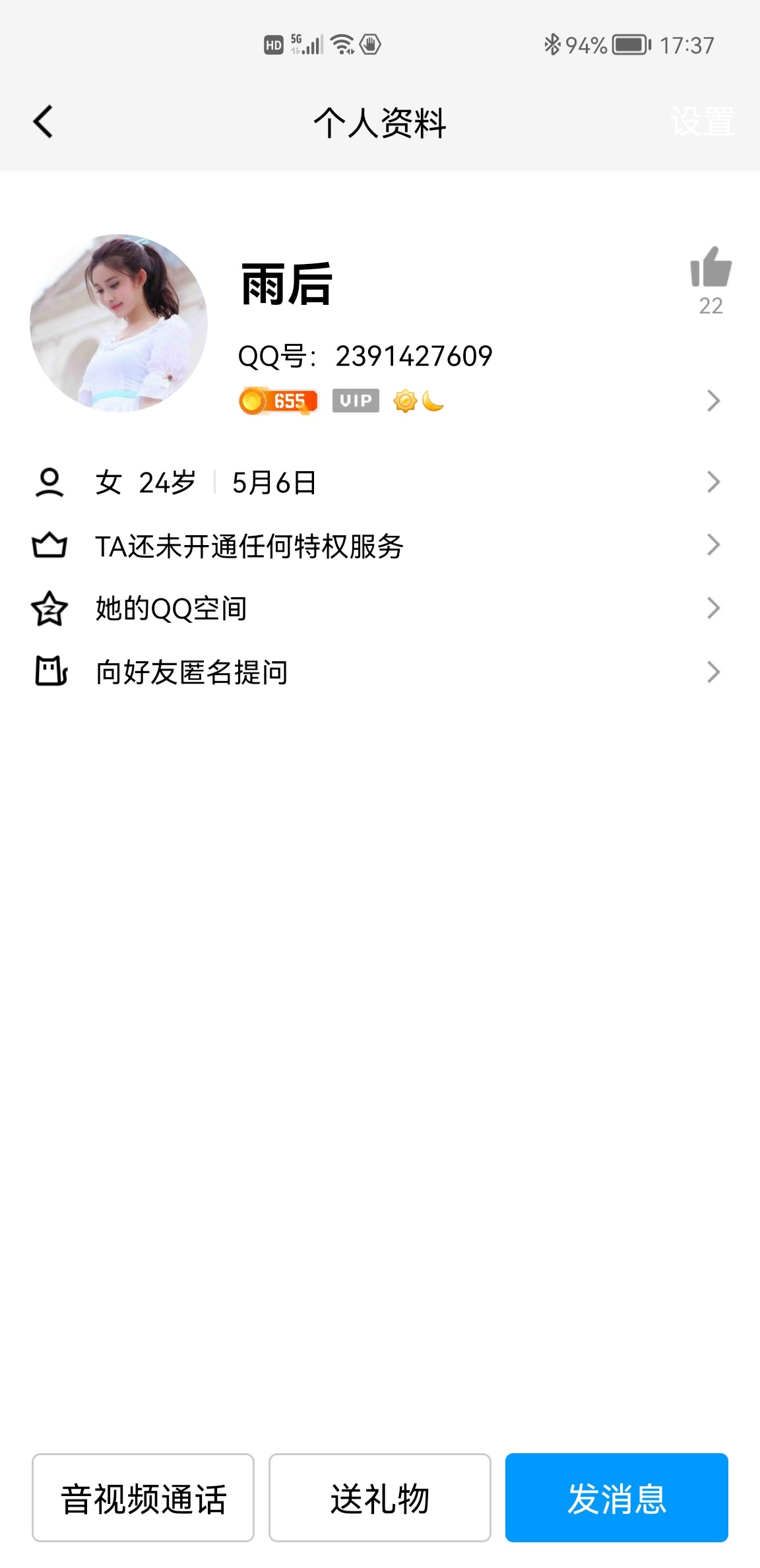Tap the sun status icon next to VIP

pyautogui.click(x=404, y=400)
